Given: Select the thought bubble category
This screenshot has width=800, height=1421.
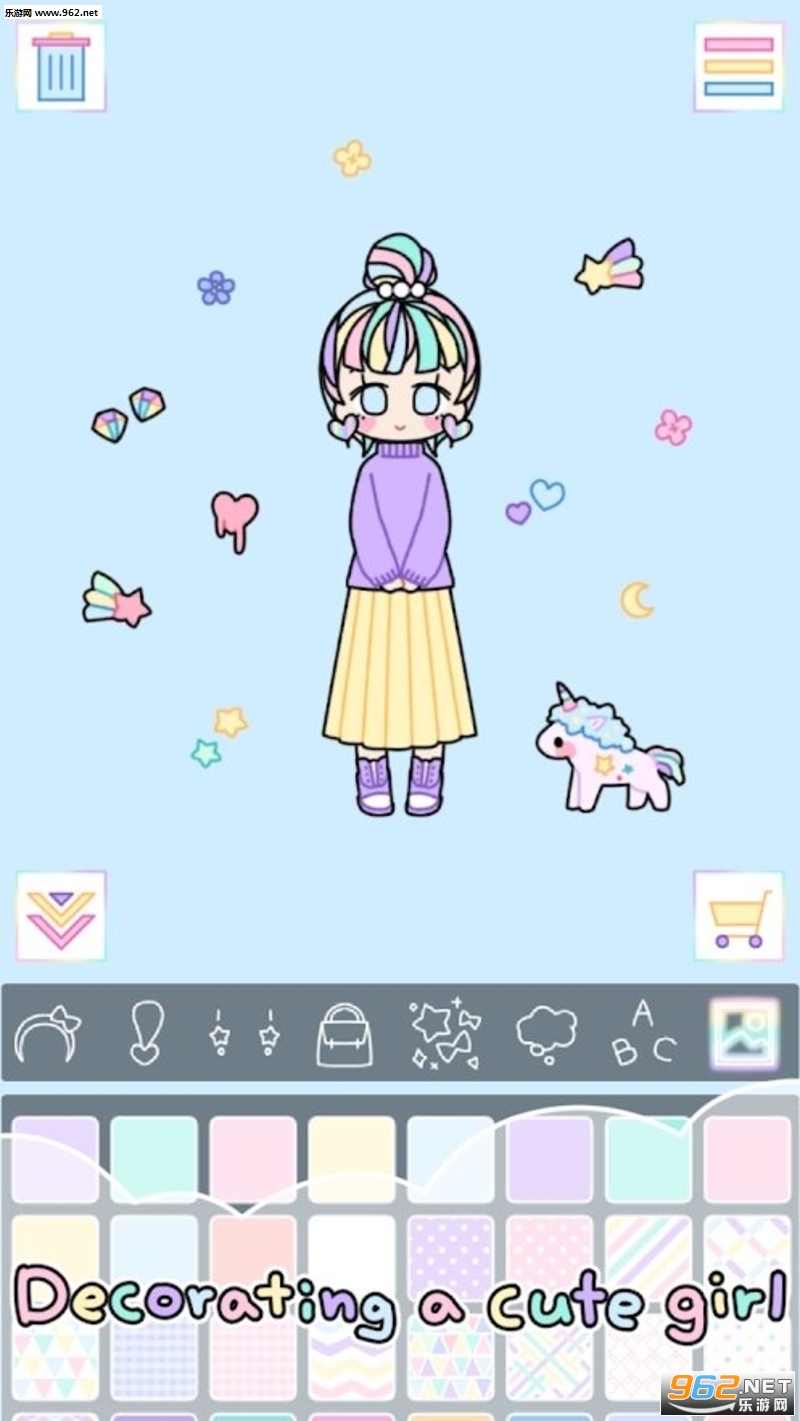Looking at the screenshot, I should coord(547,1033).
